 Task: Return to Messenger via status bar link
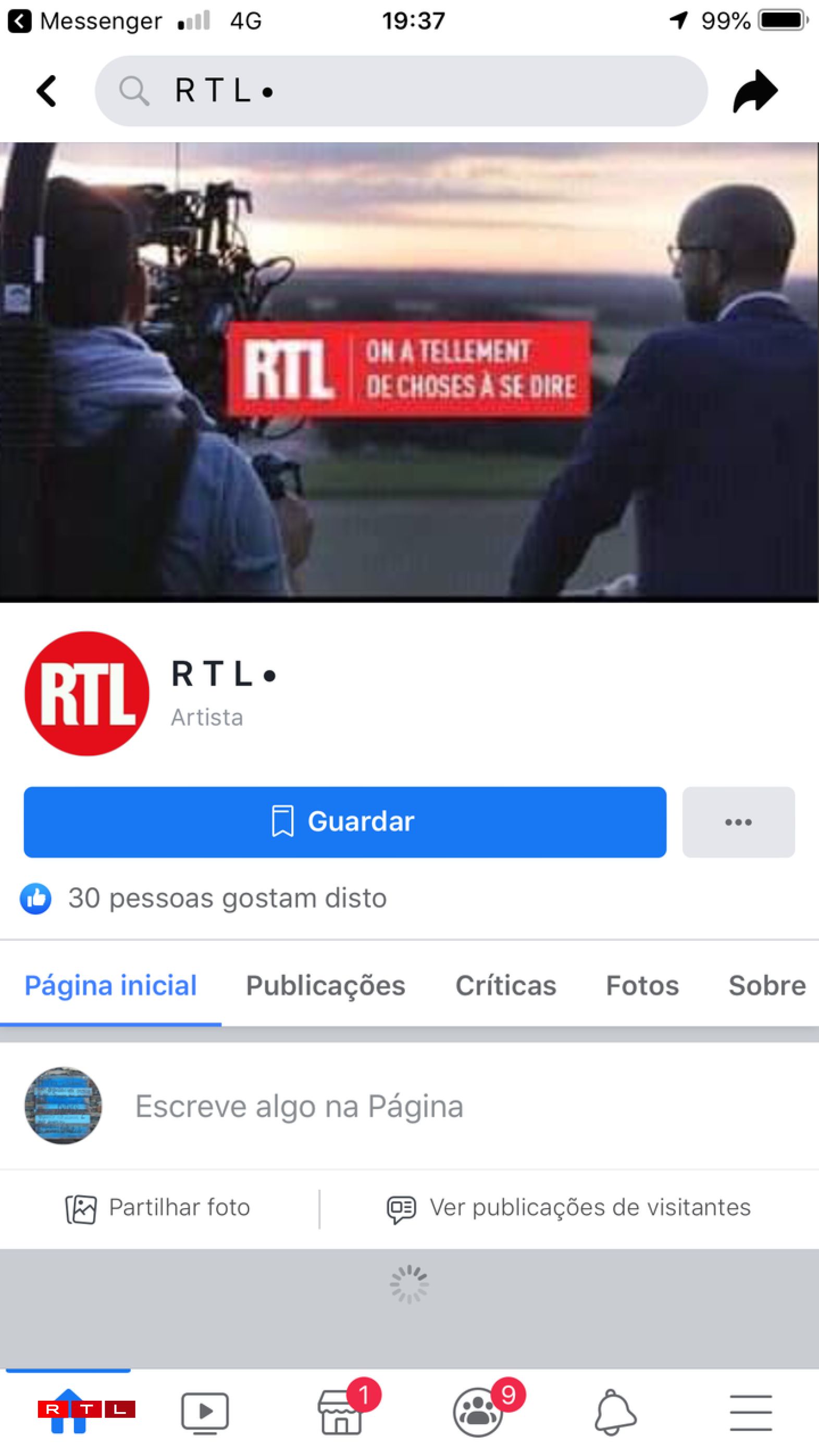pyautogui.click(x=85, y=21)
